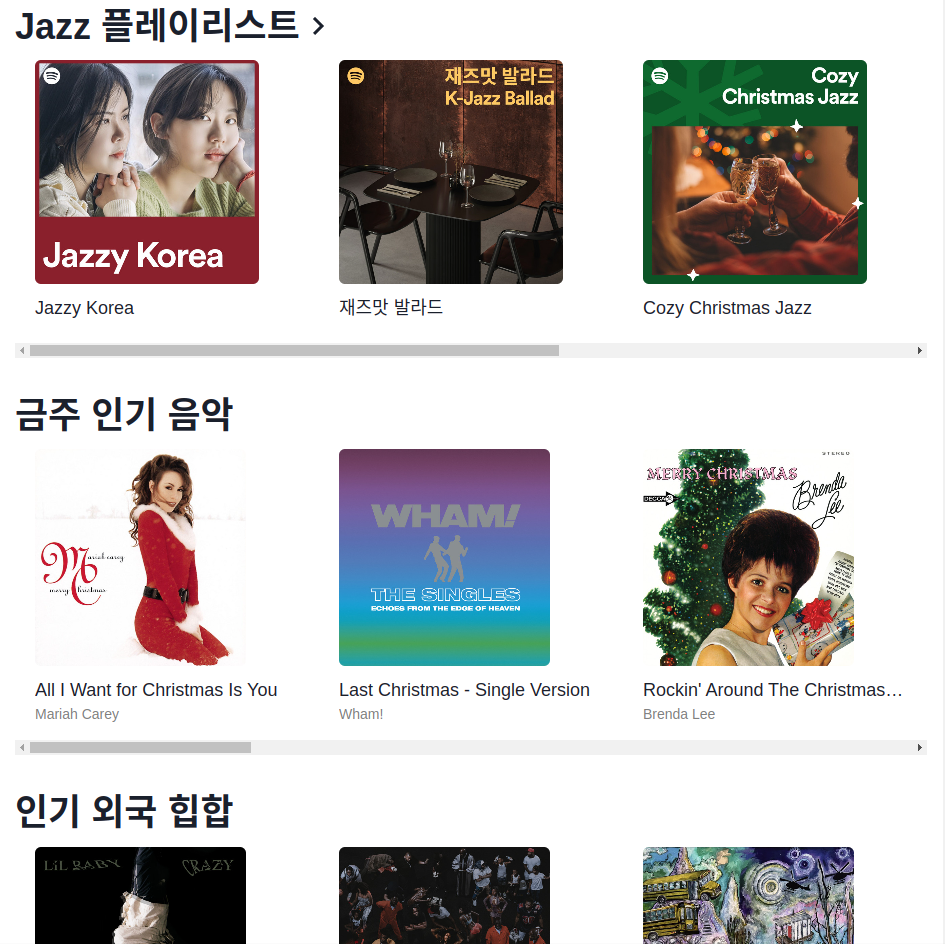Open the Lil Baby Crazy album cover
The width and height of the screenshot is (945, 944).
[140, 895]
